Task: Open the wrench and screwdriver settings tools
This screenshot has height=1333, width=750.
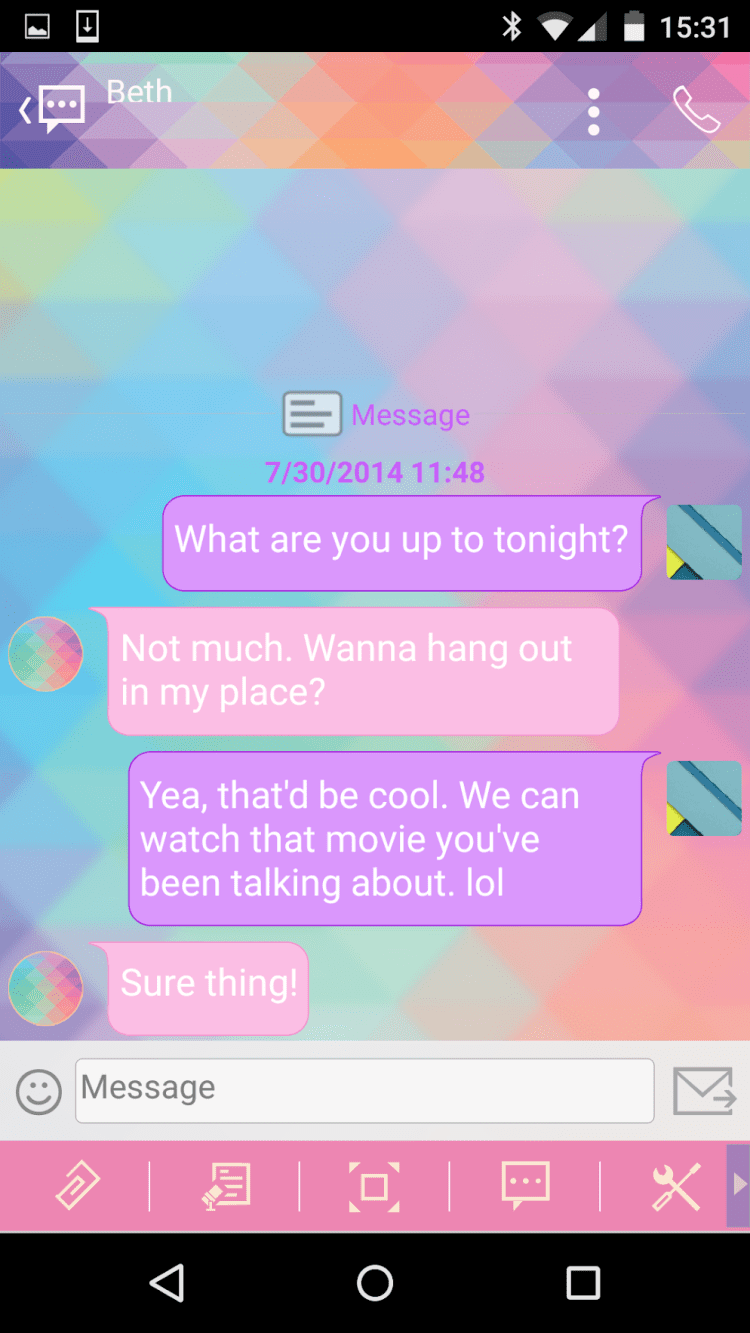Action: pos(676,1187)
